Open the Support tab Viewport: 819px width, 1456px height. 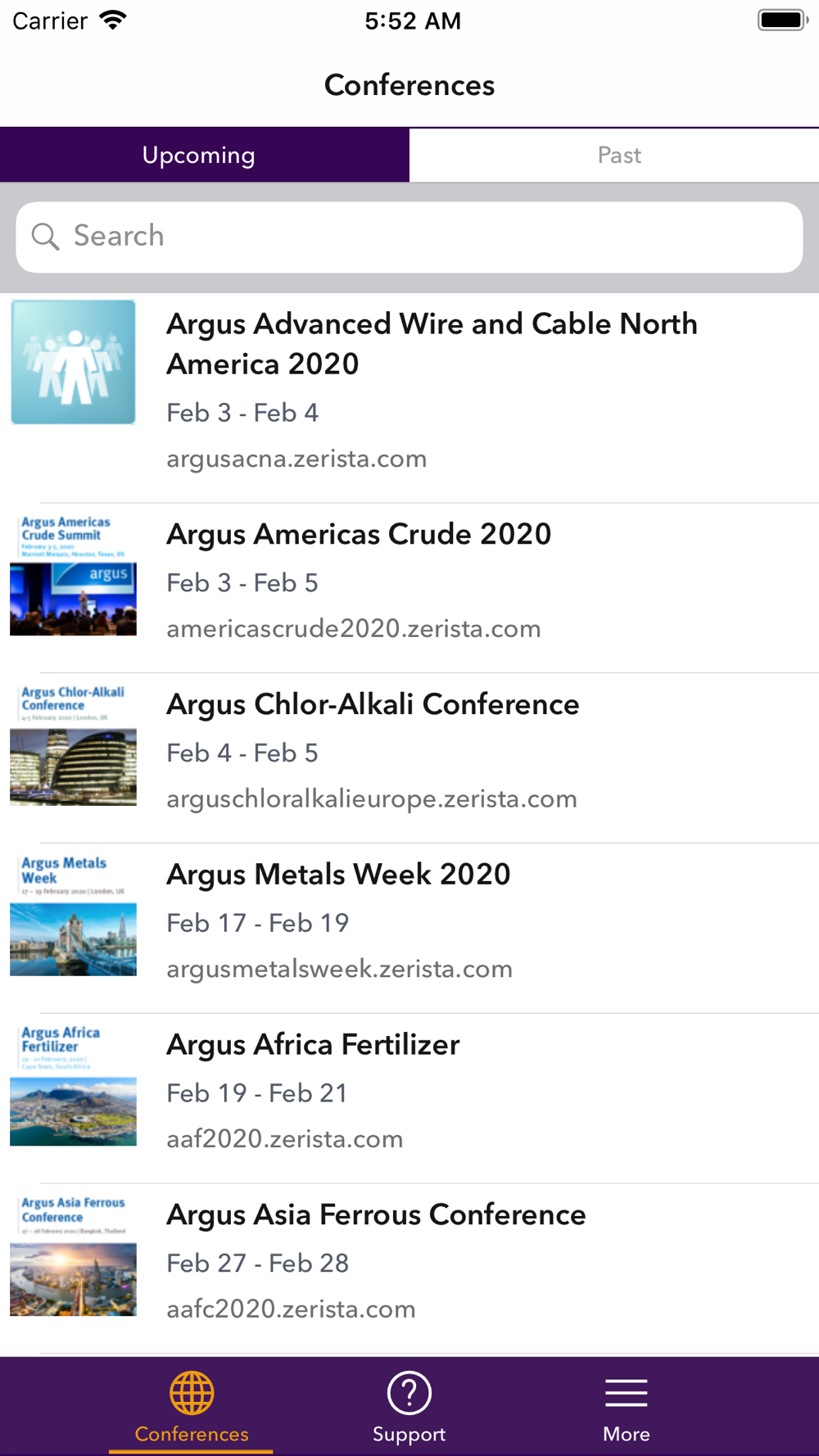click(x=409, y=1407)
